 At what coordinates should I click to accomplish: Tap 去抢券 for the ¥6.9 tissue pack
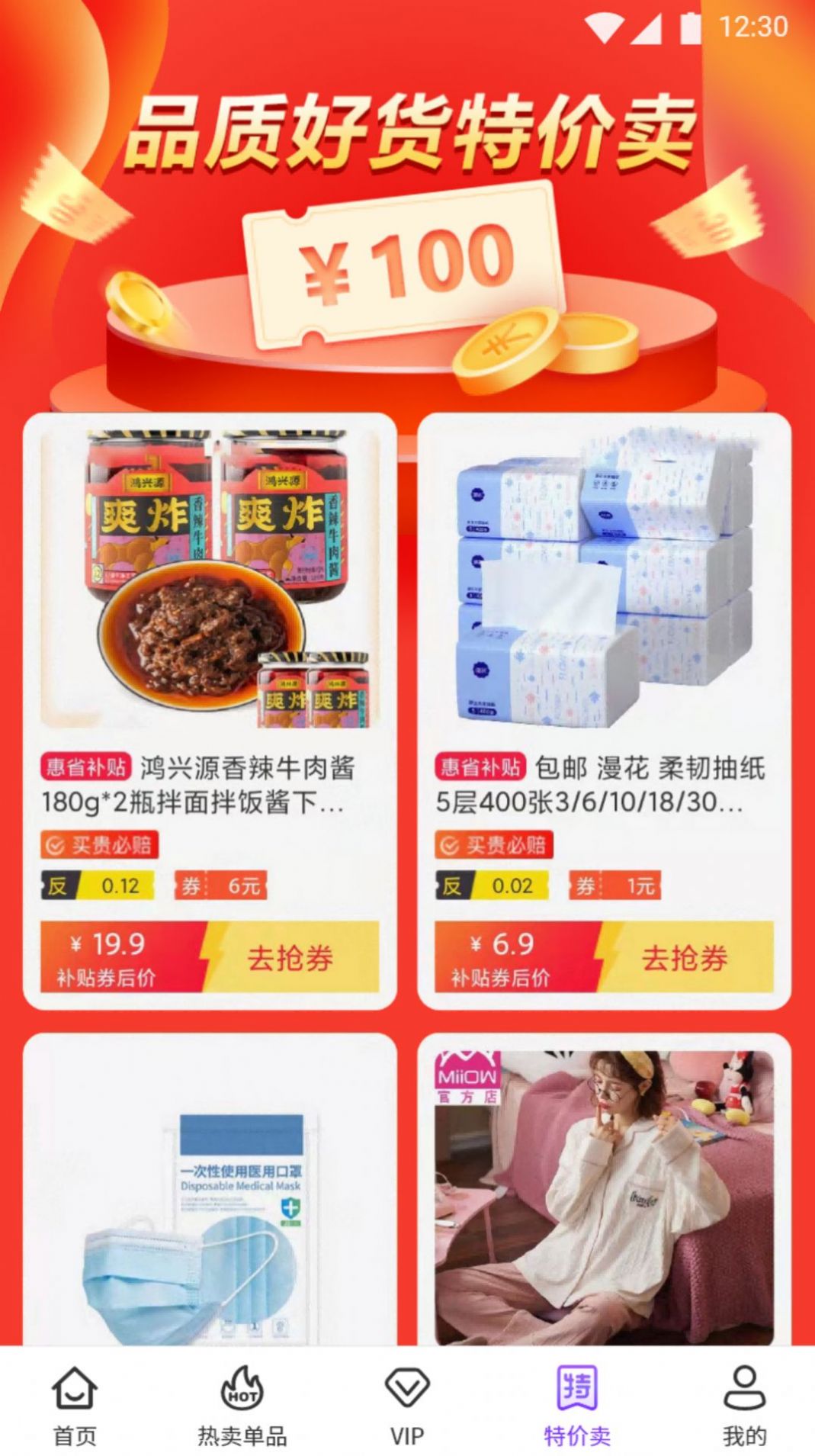(x=681, y=959)
